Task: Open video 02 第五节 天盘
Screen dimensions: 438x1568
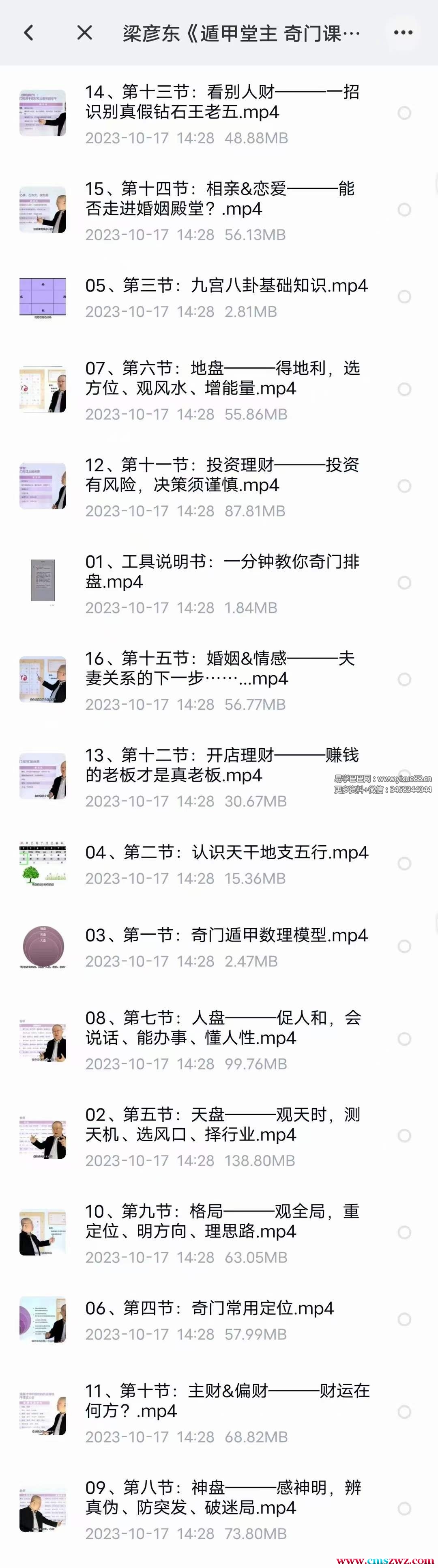Action: 222,1125
